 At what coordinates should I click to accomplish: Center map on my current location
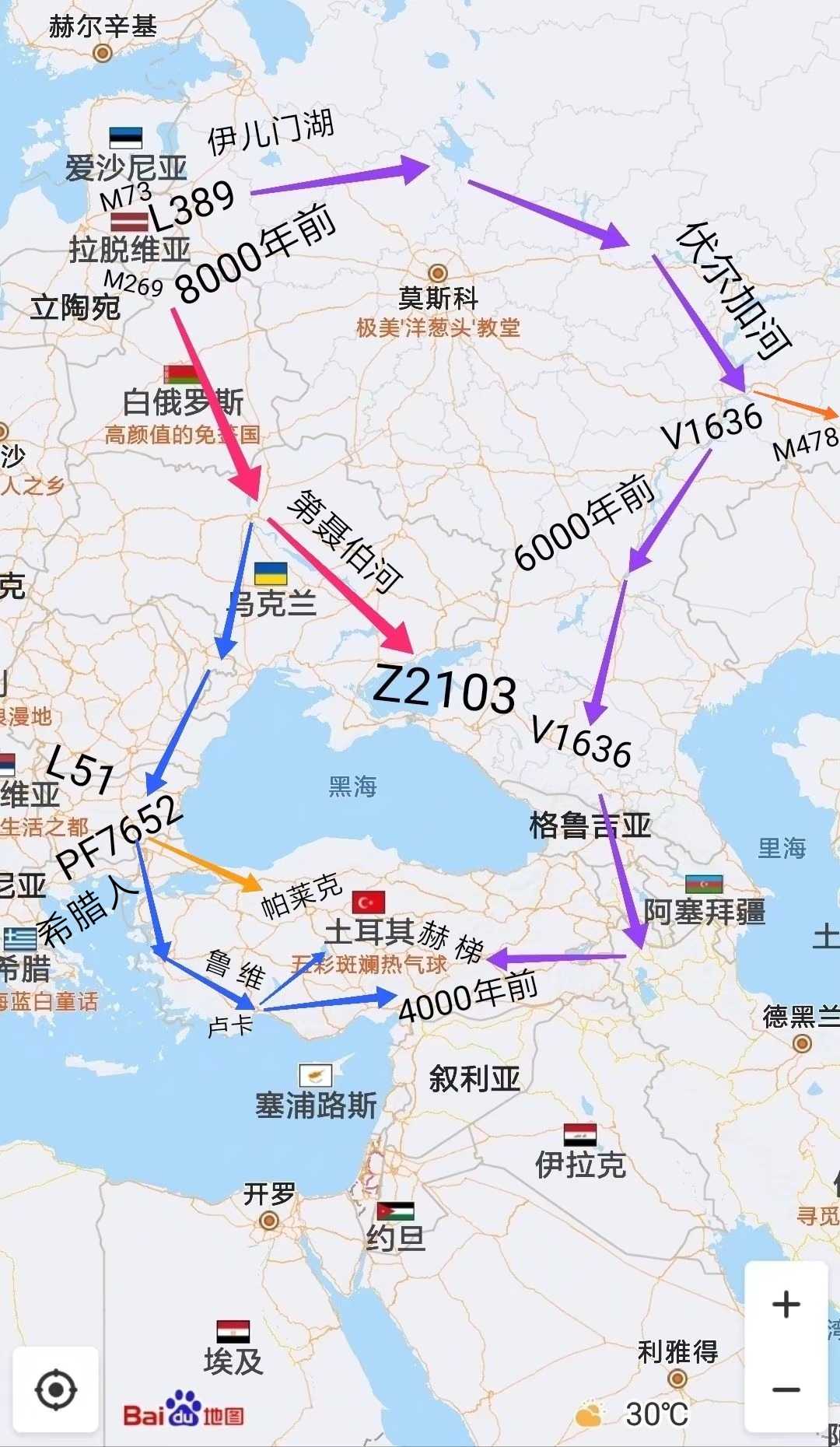coord(56,1389)
